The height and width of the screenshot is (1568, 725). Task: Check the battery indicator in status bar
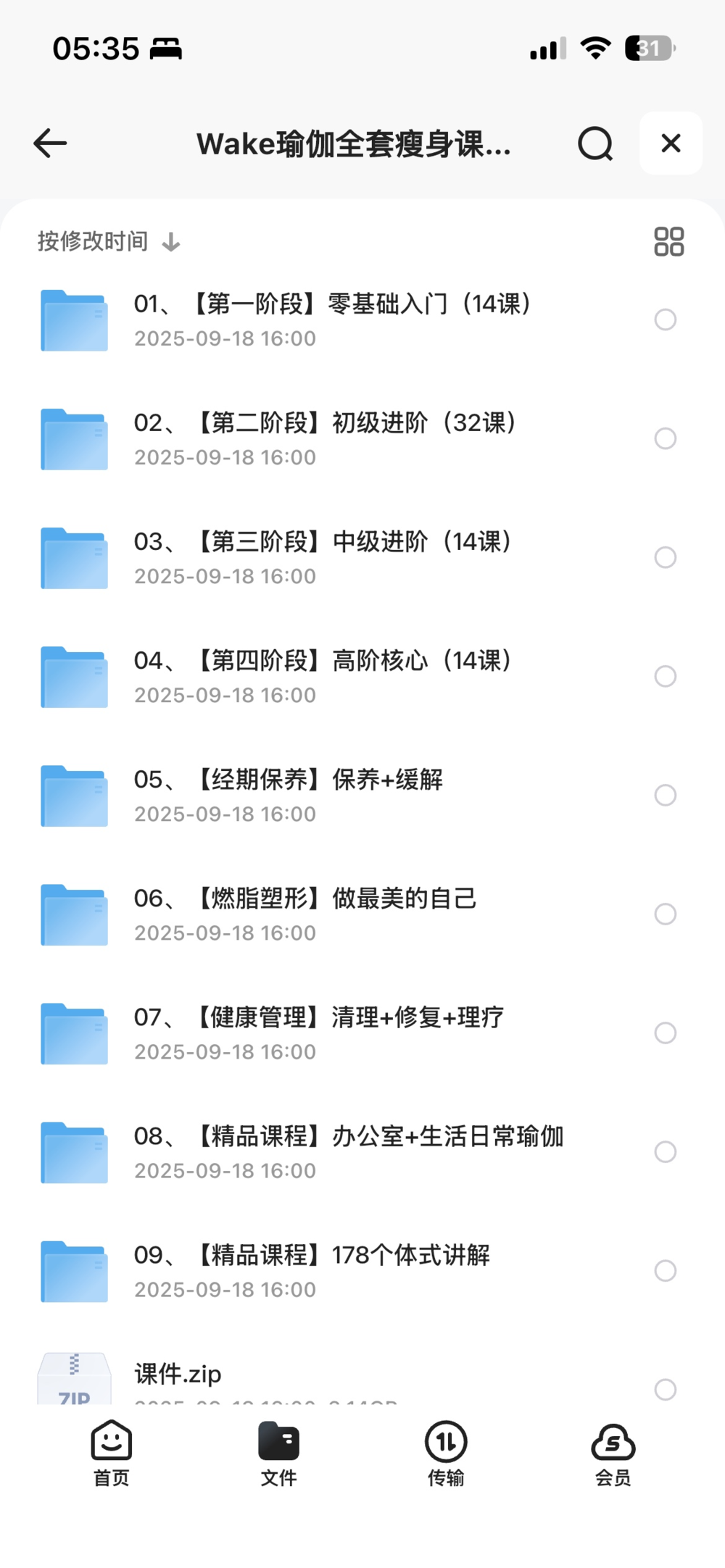647,48
